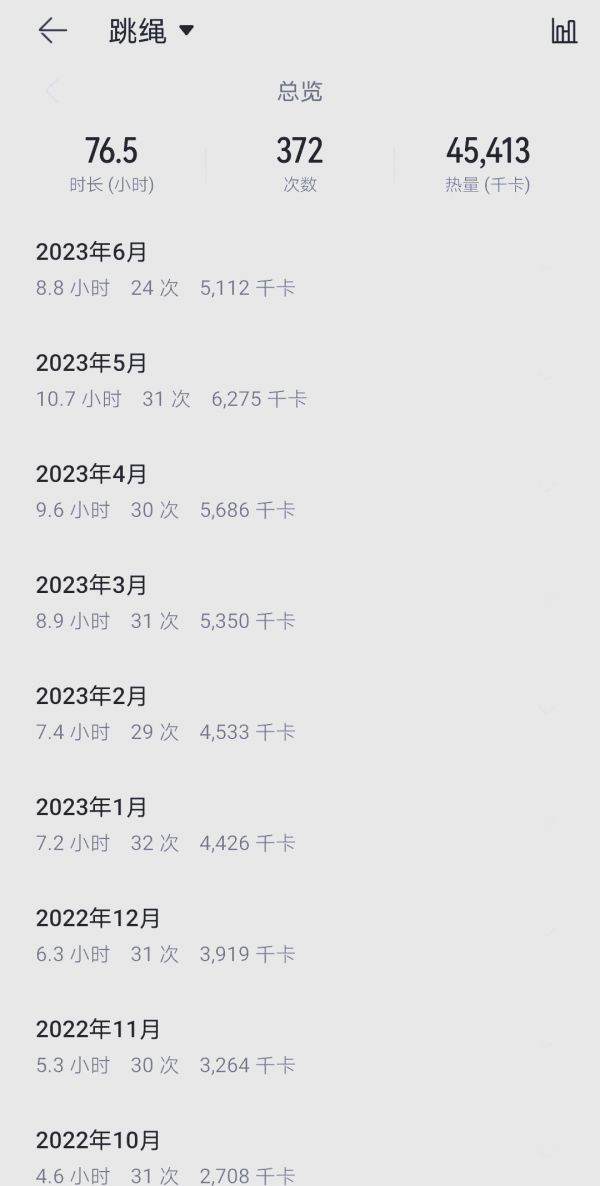Viewport: 600px width, 1186px height.
Task: View the 2023年4月 monthly summary
Action: [300, 492]
